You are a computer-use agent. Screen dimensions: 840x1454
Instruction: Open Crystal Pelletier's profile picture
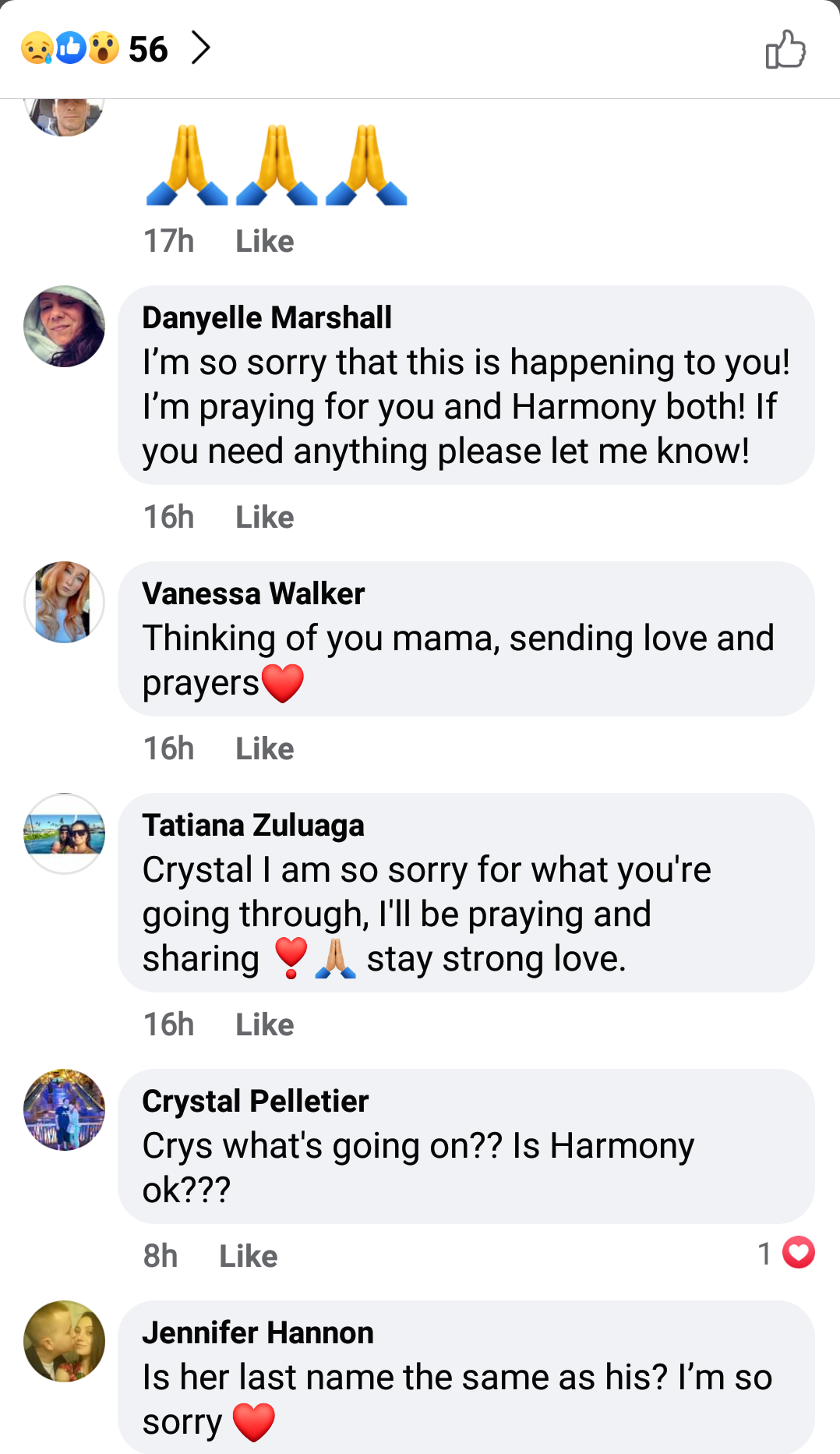tap(65, 1109)
